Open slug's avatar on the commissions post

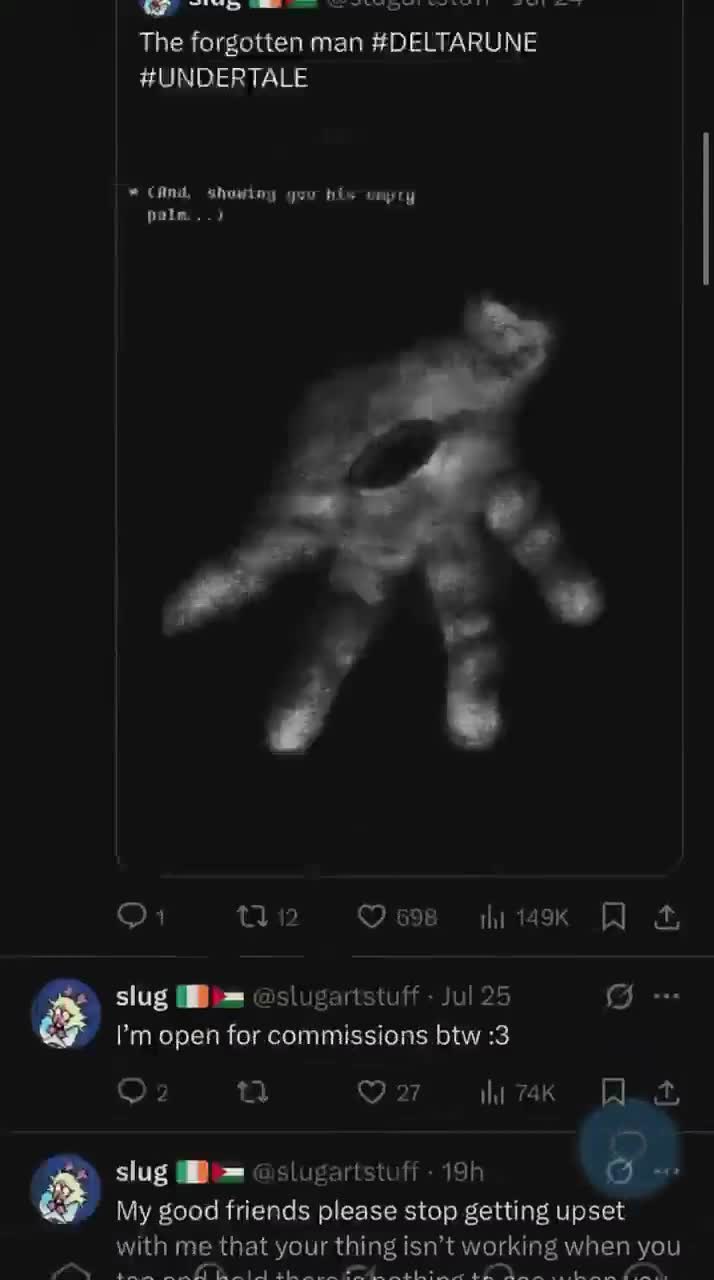coord(66,1014)
